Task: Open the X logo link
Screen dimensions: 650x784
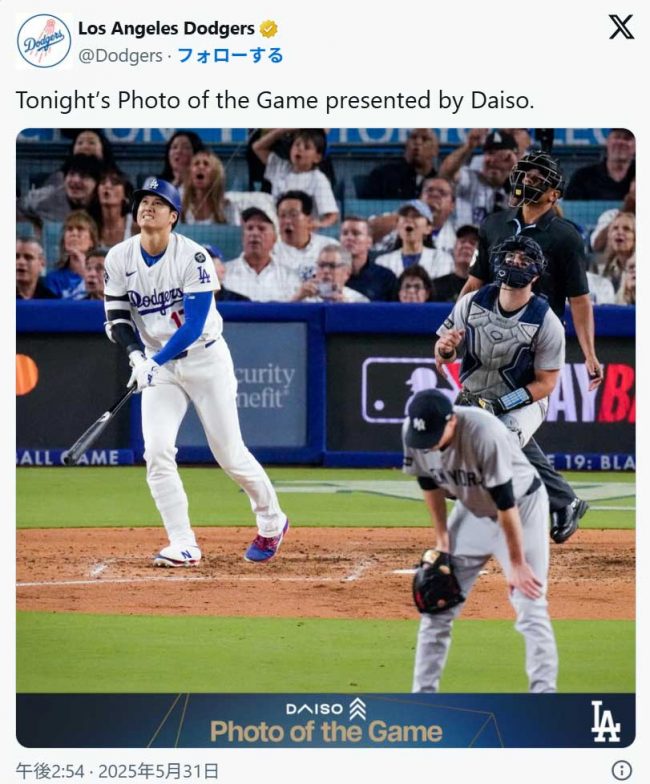Action: coord(621,28)
